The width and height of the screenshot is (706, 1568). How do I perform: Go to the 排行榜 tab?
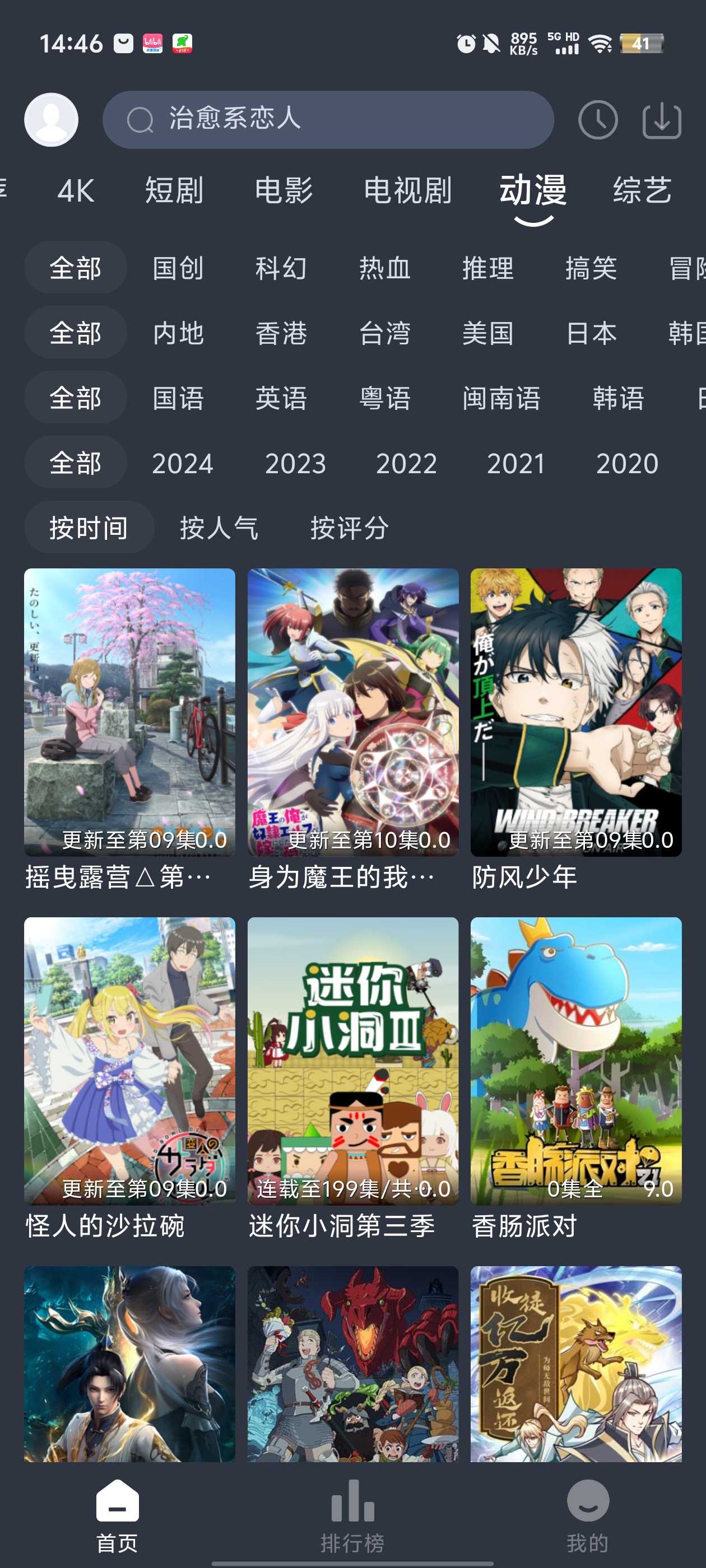(x=352, y=1516)
